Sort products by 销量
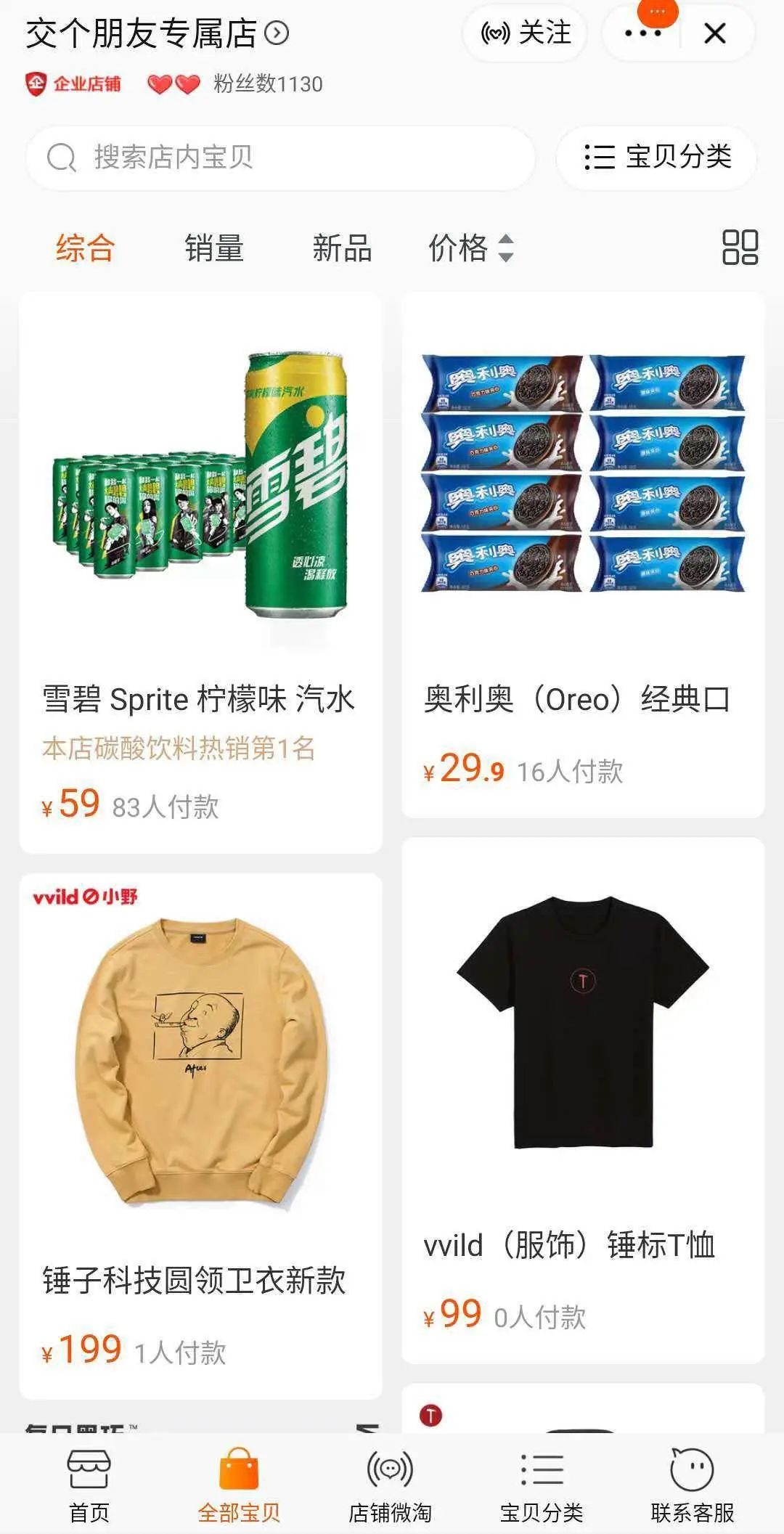The height and width of the screenshot is (1534, 784). 213,248
